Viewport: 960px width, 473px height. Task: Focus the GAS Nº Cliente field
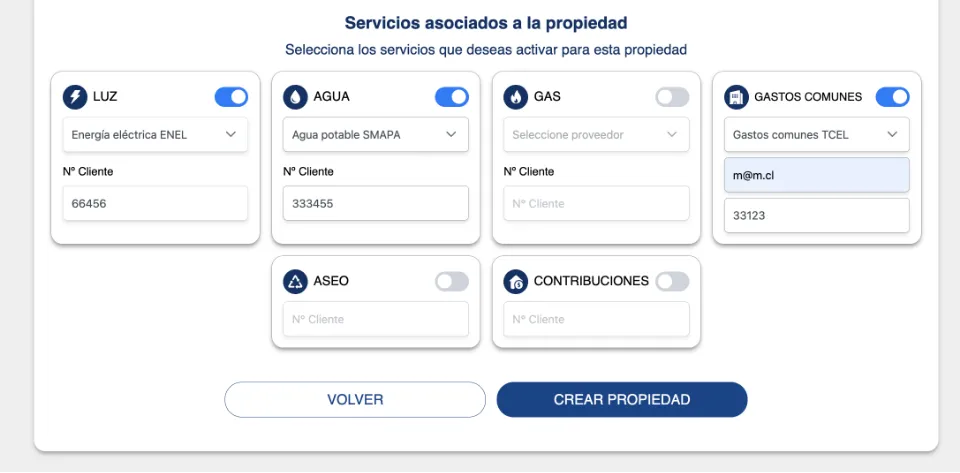[x=596, y=203]
